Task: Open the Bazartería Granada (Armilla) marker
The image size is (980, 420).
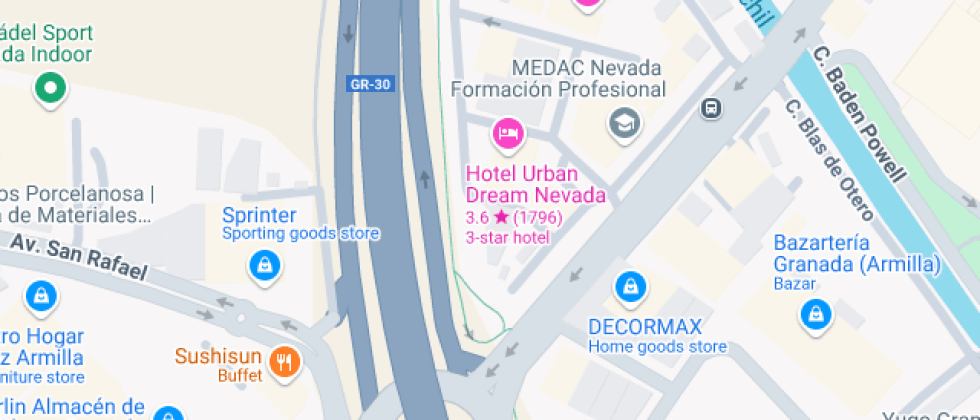Action: (817, 316)
